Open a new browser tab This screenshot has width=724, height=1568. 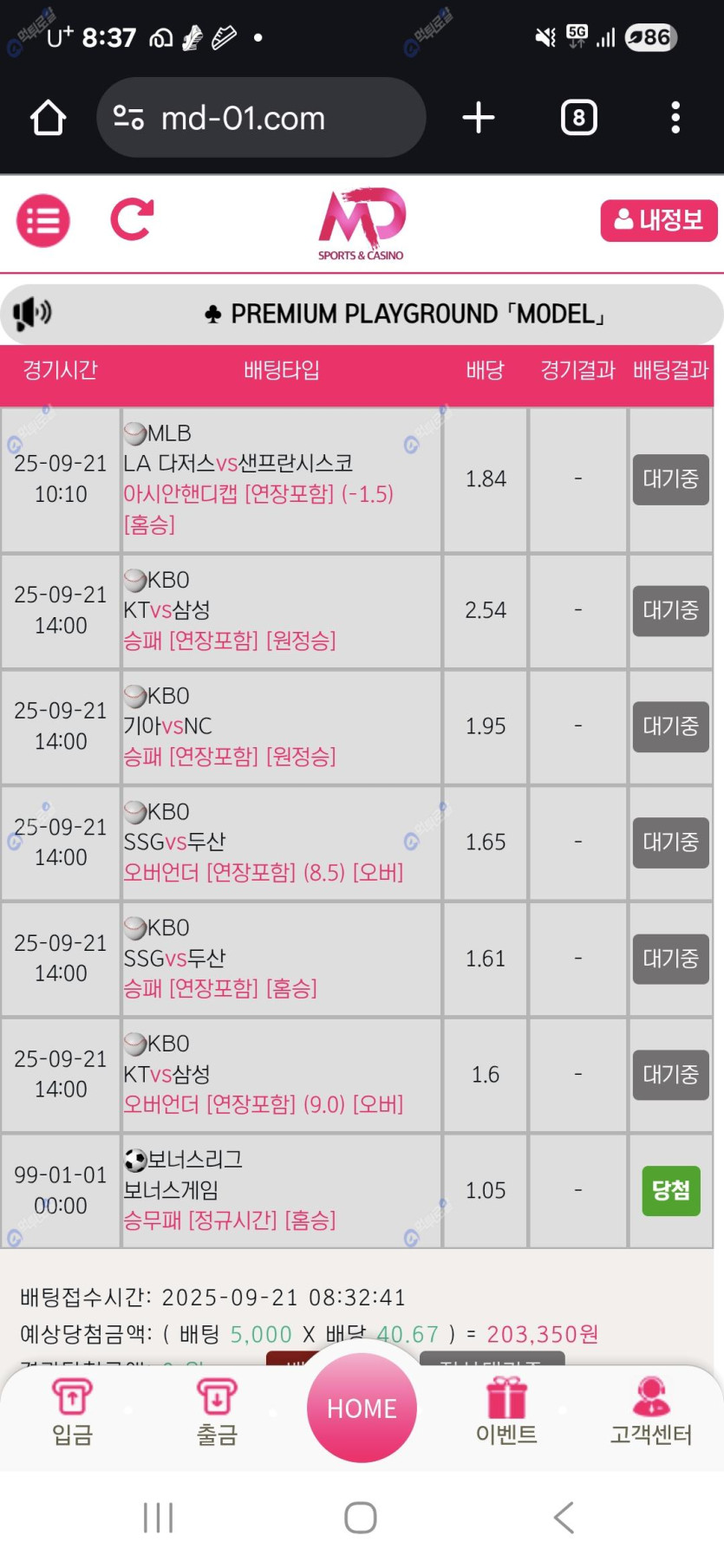tap(479, 118)
